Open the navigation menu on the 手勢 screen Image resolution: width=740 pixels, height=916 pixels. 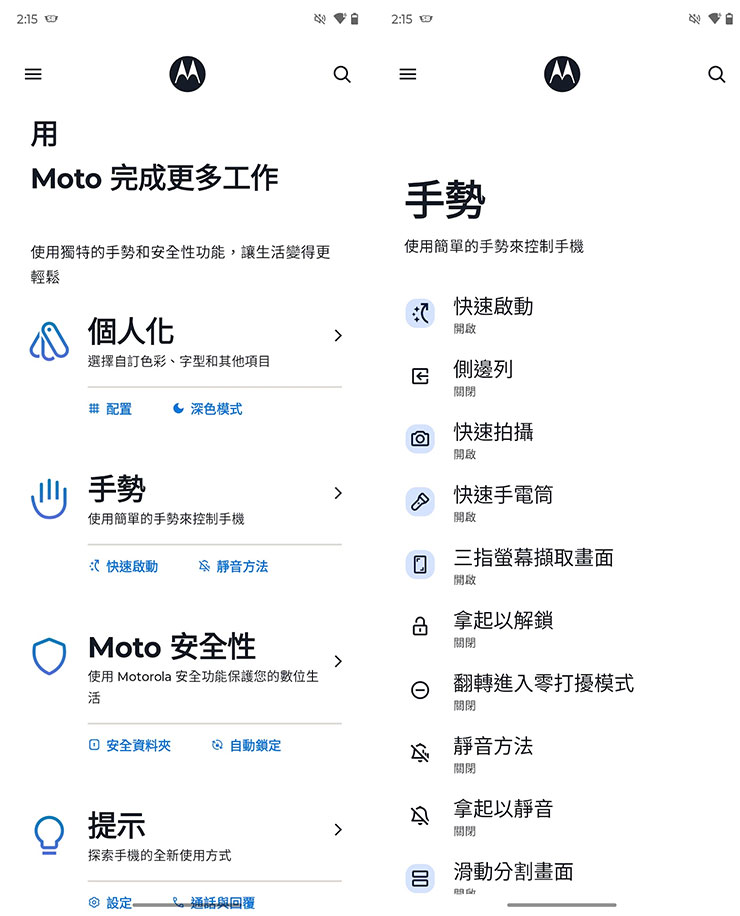click(407, 73)
